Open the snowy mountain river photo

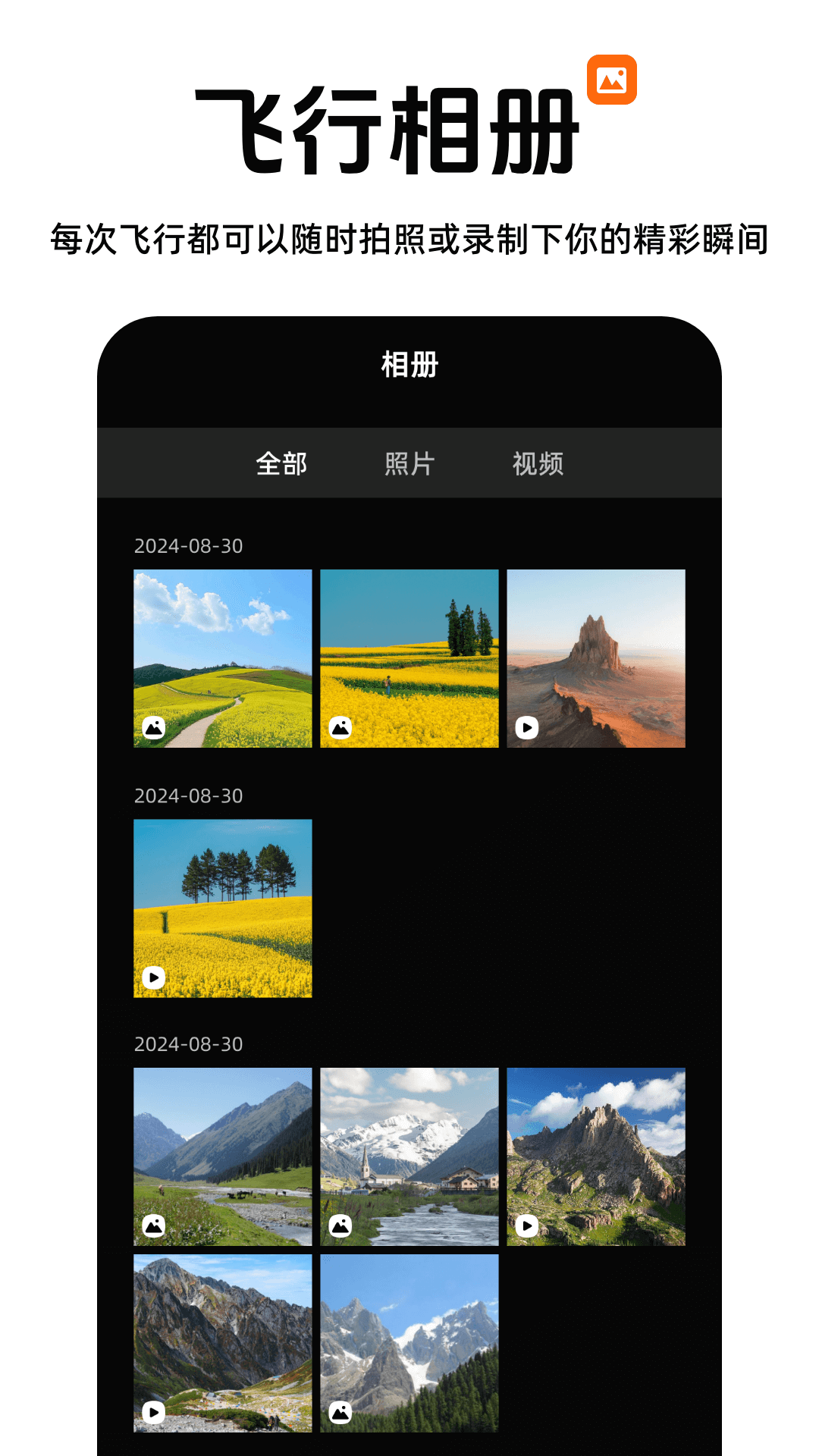click(x=409, y=1154)
